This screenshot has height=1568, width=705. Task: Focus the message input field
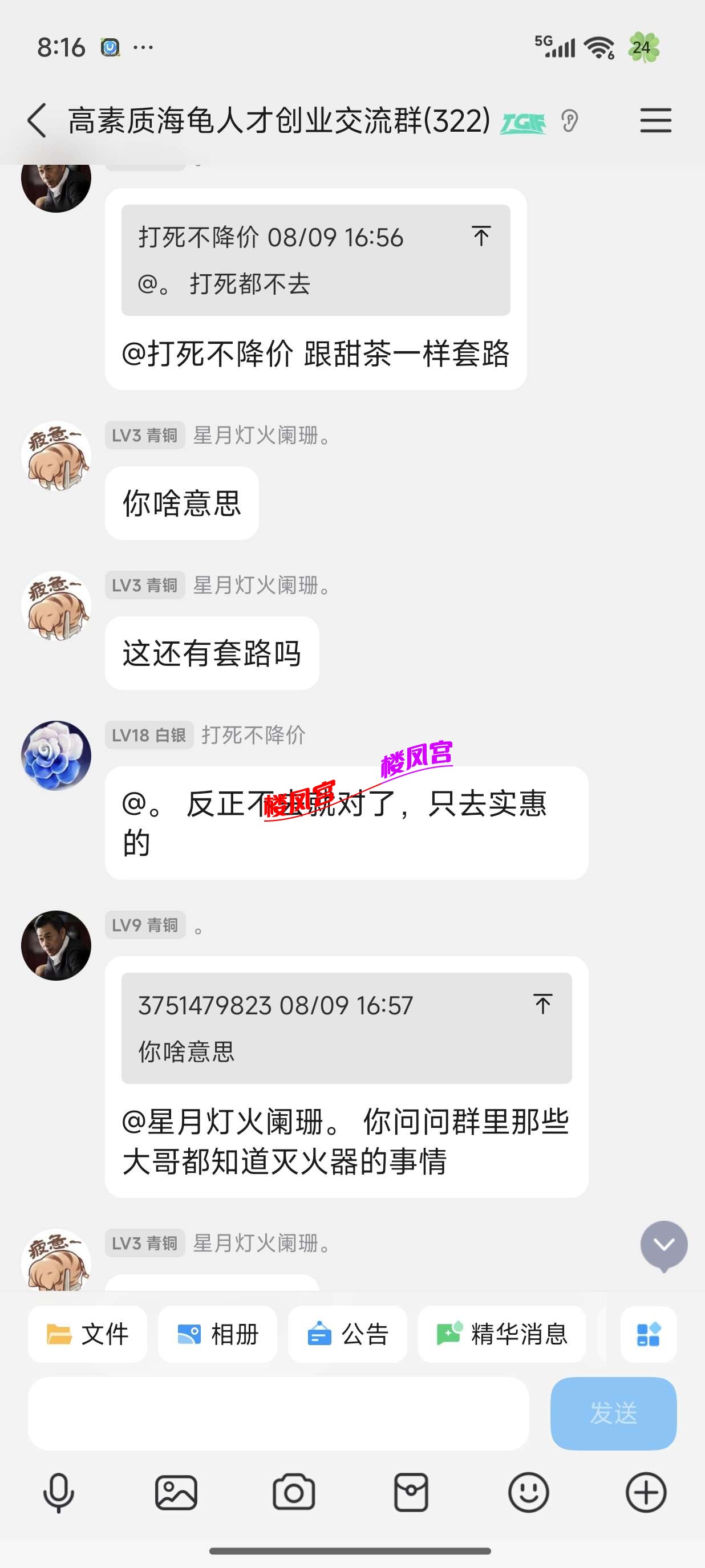[278, 1413]
